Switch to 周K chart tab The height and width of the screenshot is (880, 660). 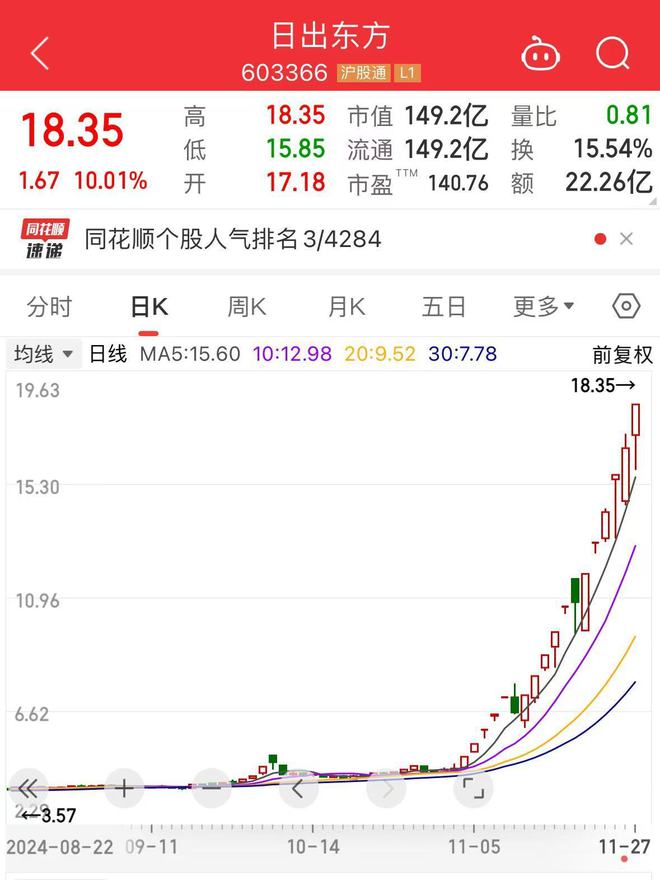[246, 306]
